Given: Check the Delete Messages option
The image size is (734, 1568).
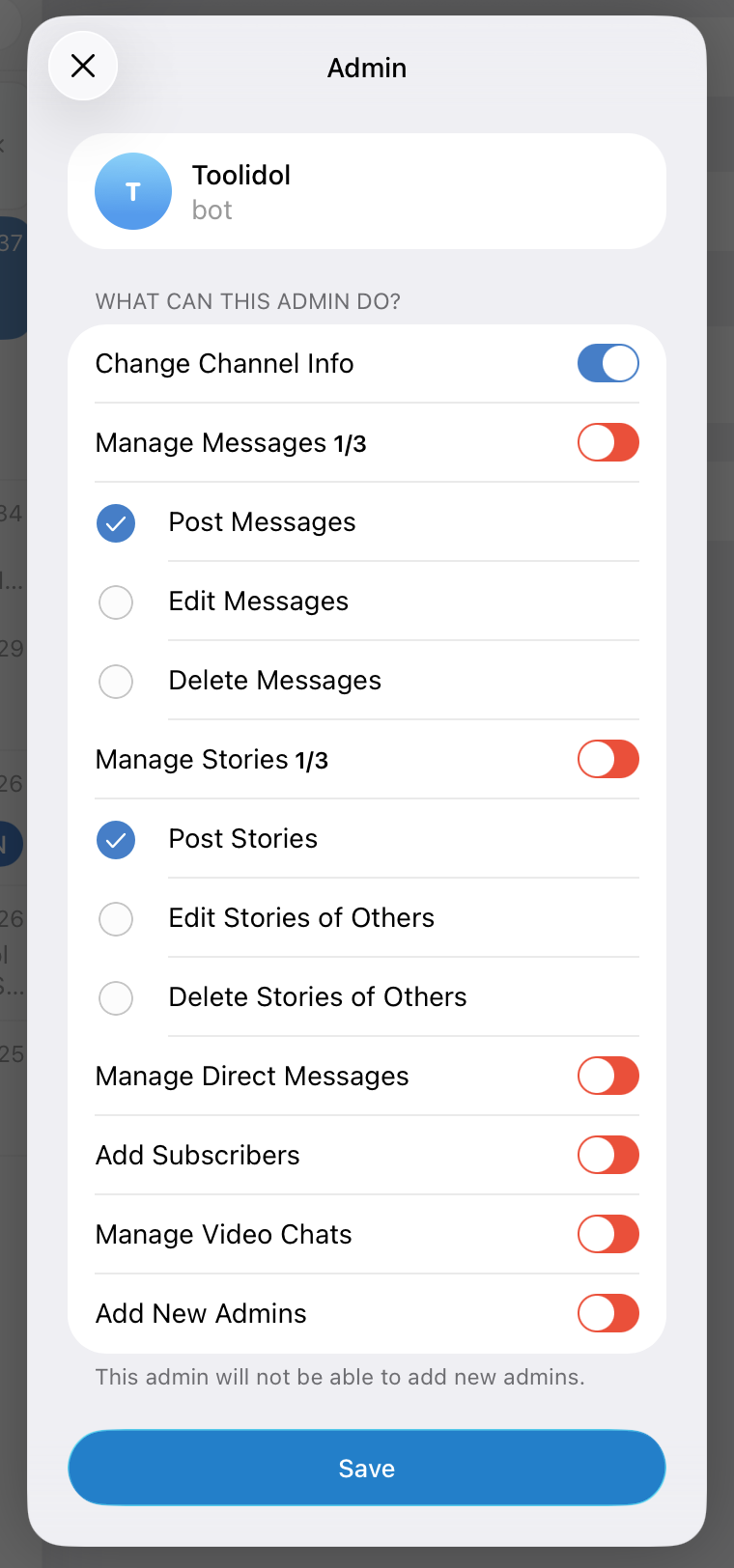Looking at the screenshot, I should tap(116, 682).
